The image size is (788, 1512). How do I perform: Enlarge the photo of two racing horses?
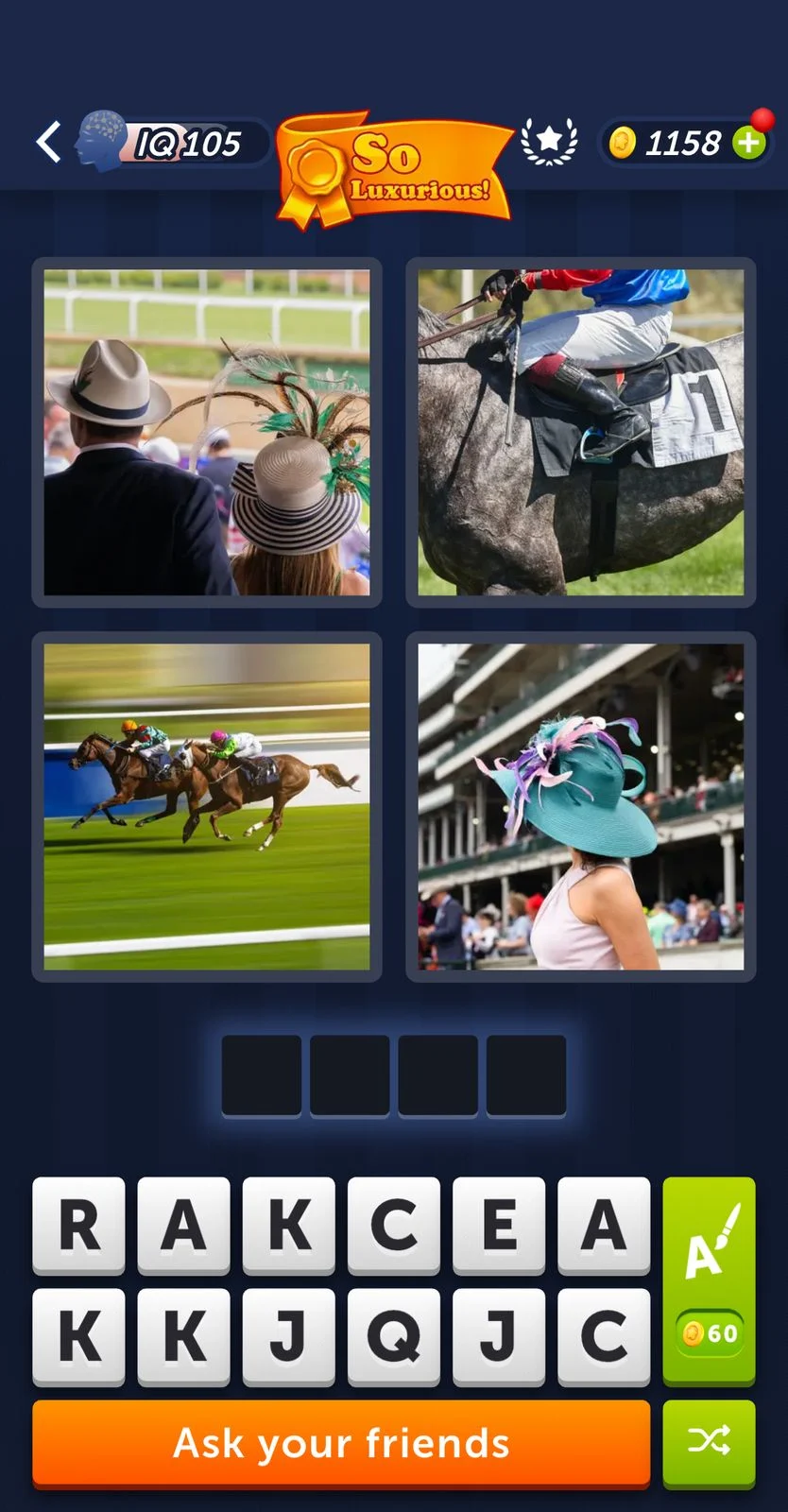click(207, 806)
